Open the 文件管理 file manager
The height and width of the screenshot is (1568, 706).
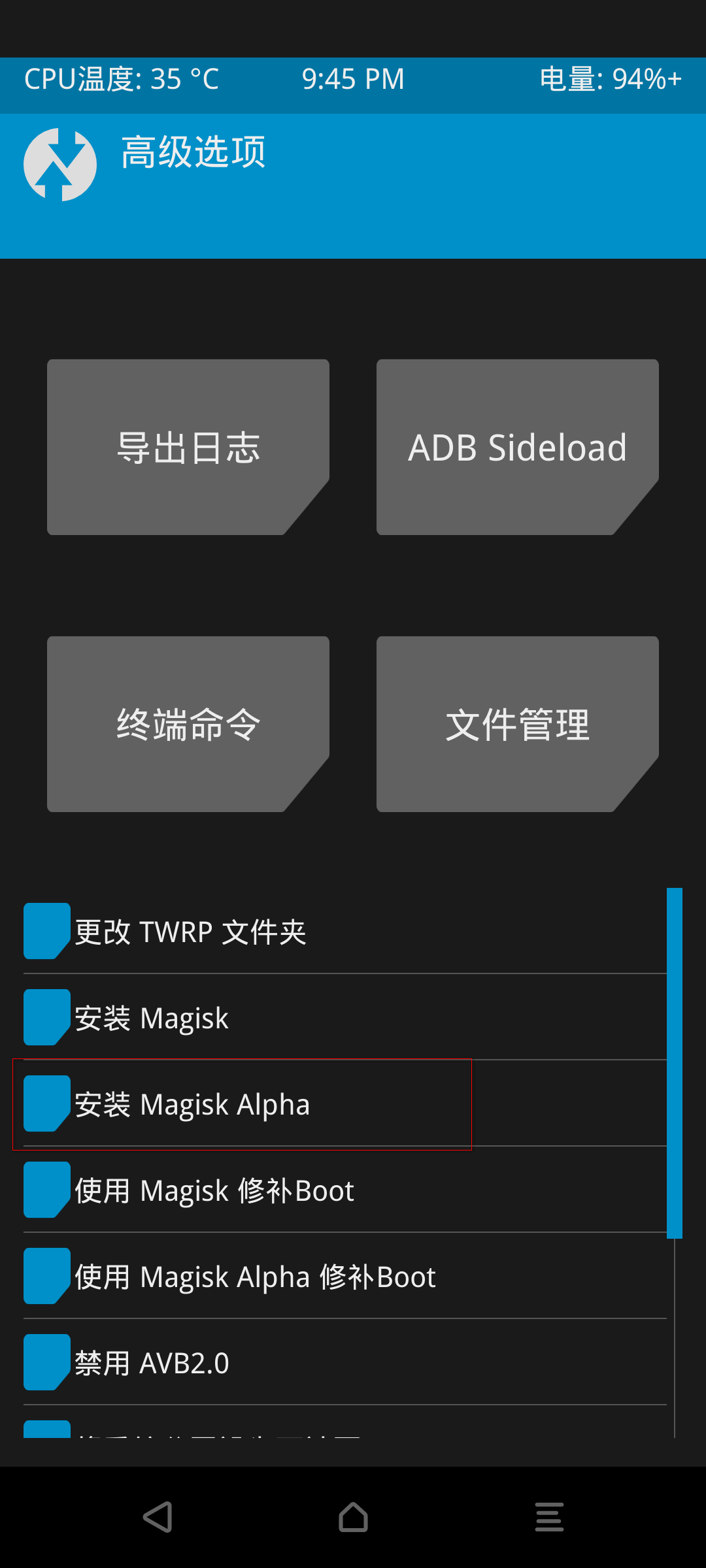coord(517,724)
